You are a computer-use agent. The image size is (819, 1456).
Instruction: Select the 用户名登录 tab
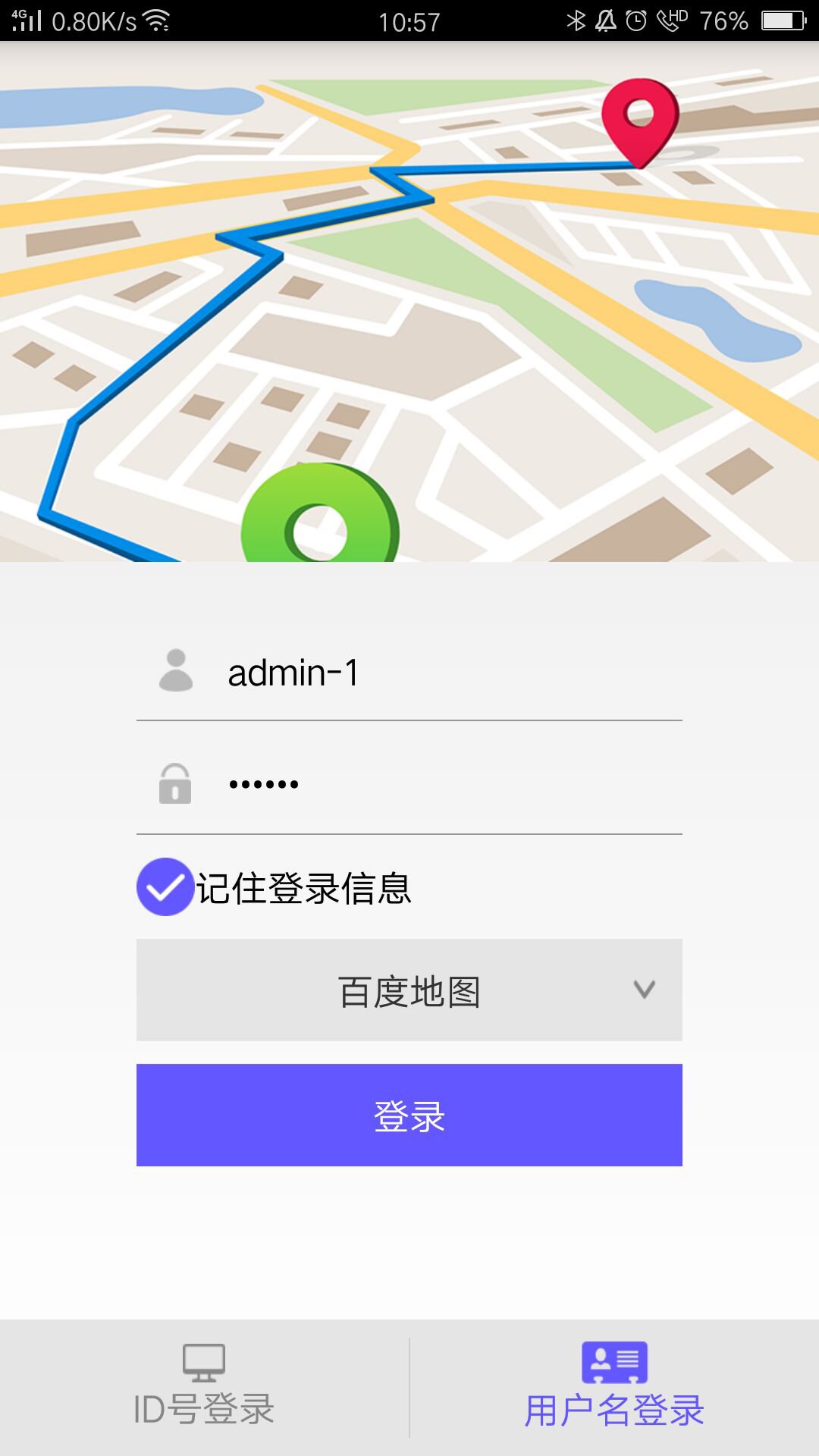pyautogui.click(x=614, y=1388)
